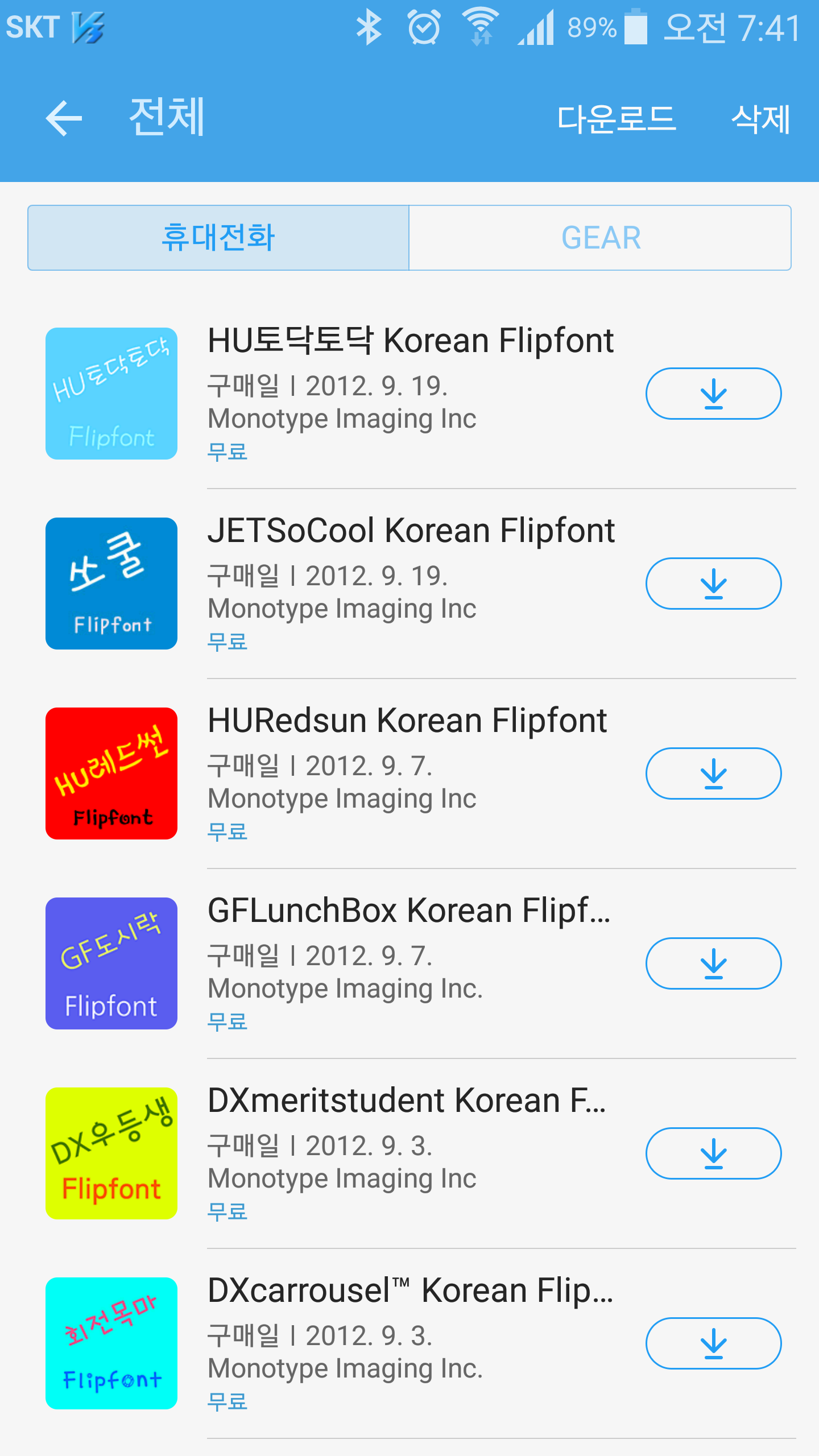Tap 다운로드 in the top bar
This screenshot has width=819, height=1456.
[617, 119]
